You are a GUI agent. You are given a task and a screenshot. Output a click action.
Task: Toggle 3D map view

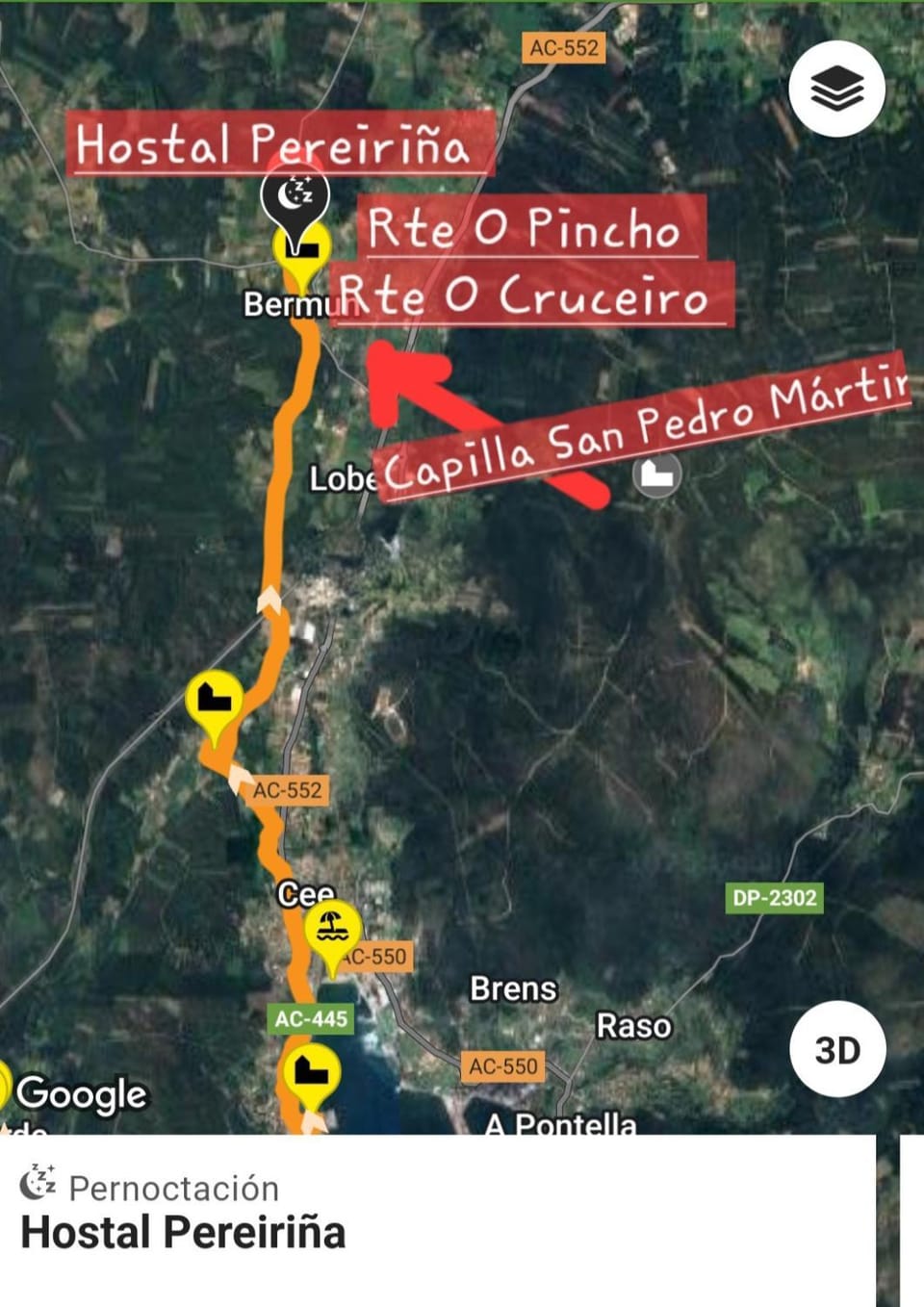836,1049
